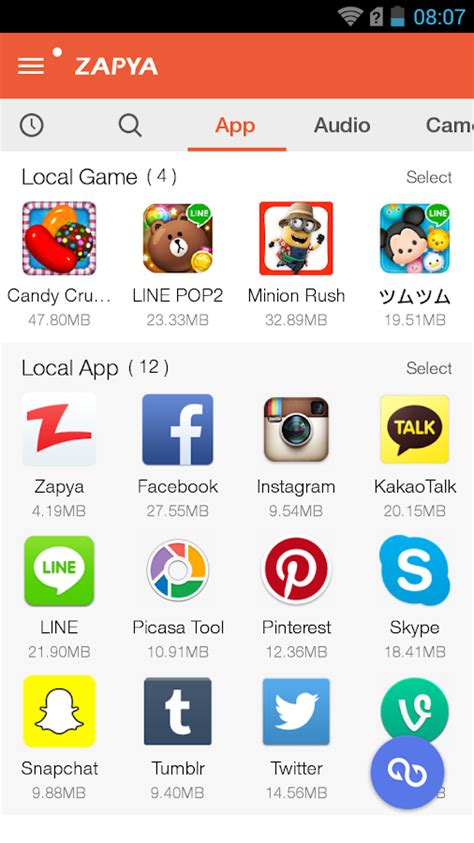The image size is (474, 843).
Task: Open the history clock tab
Action: [32, 125]
